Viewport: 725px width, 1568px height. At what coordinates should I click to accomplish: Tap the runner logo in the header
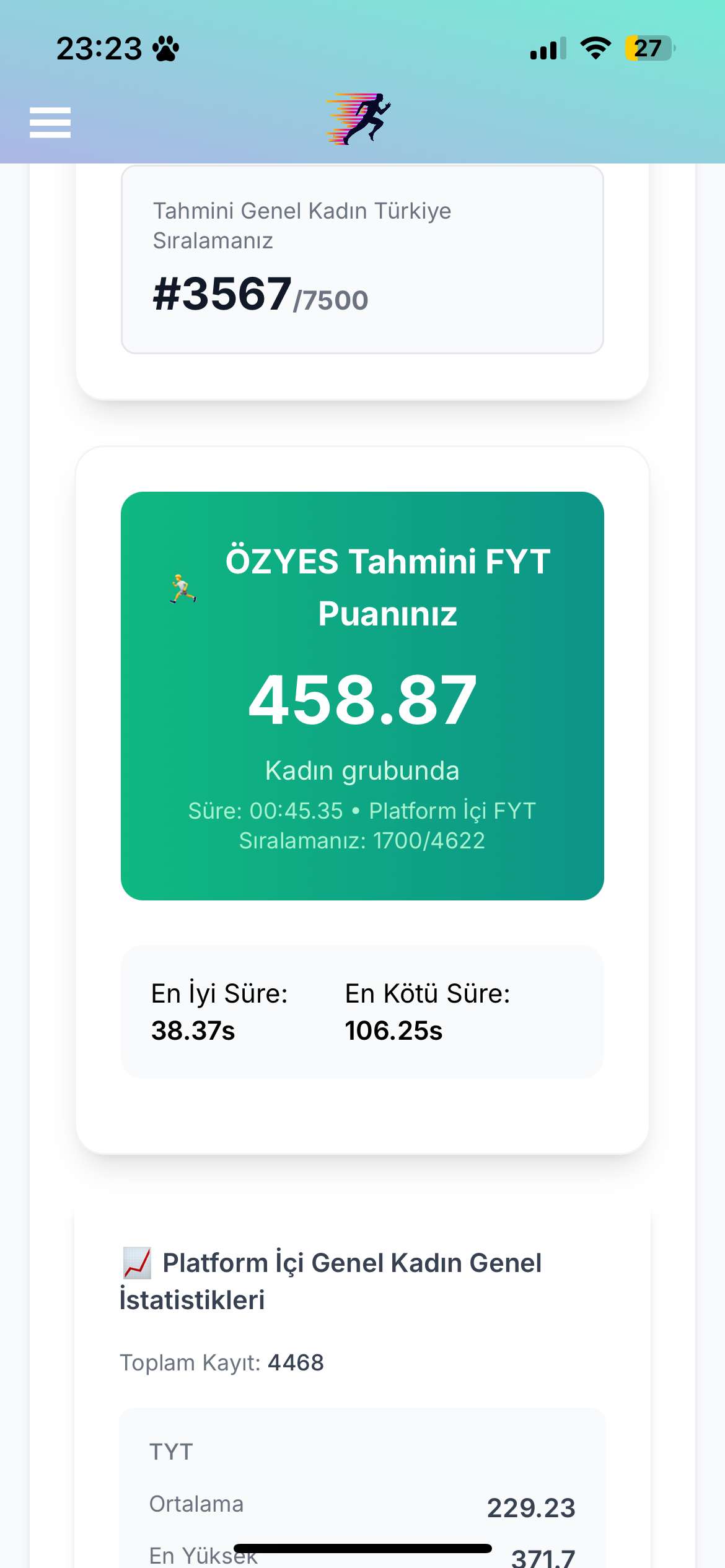(360, 118)
